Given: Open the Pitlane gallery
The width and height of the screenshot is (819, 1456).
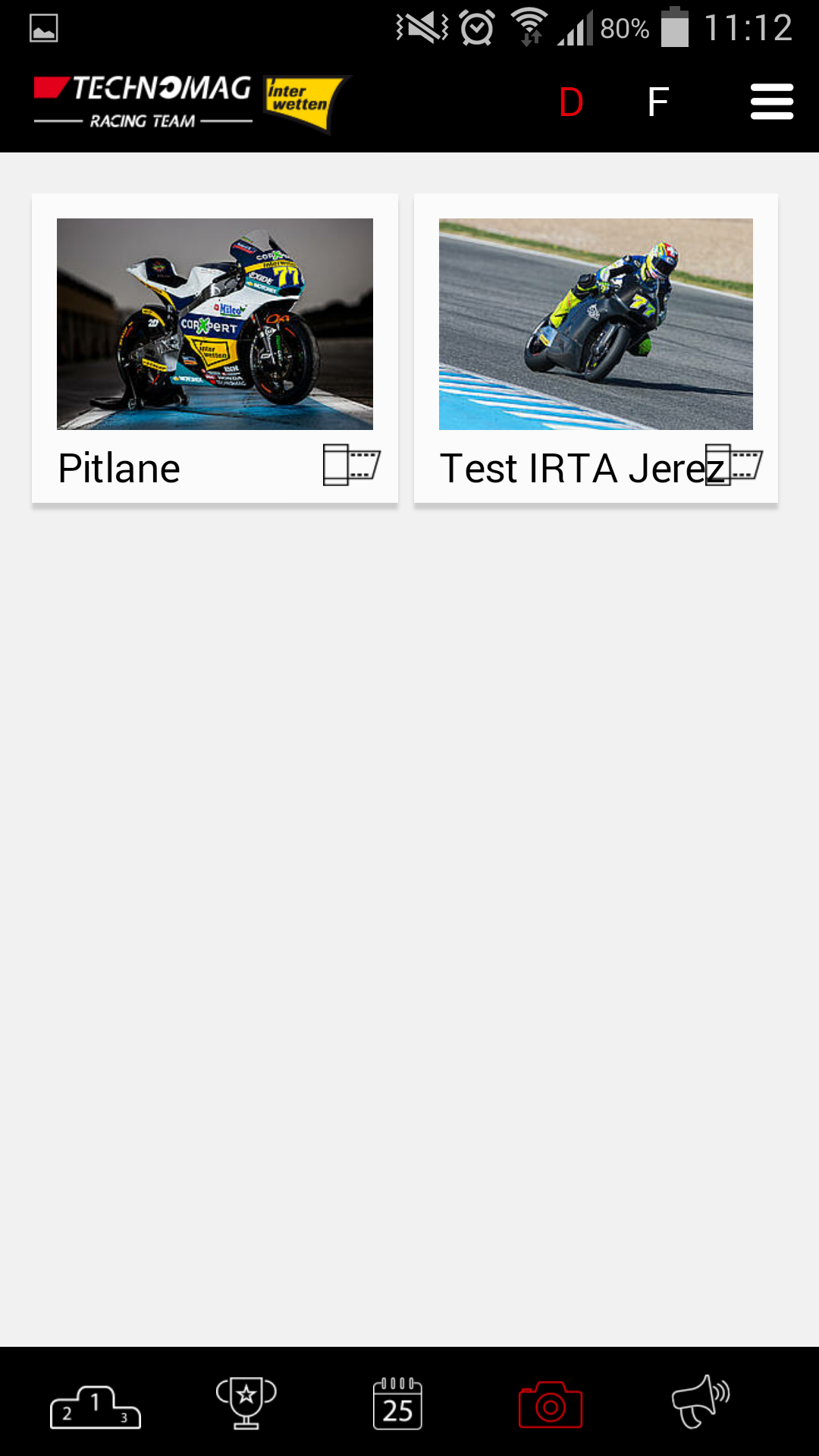Looking at the screenshot, I should (x=215, y=348).
